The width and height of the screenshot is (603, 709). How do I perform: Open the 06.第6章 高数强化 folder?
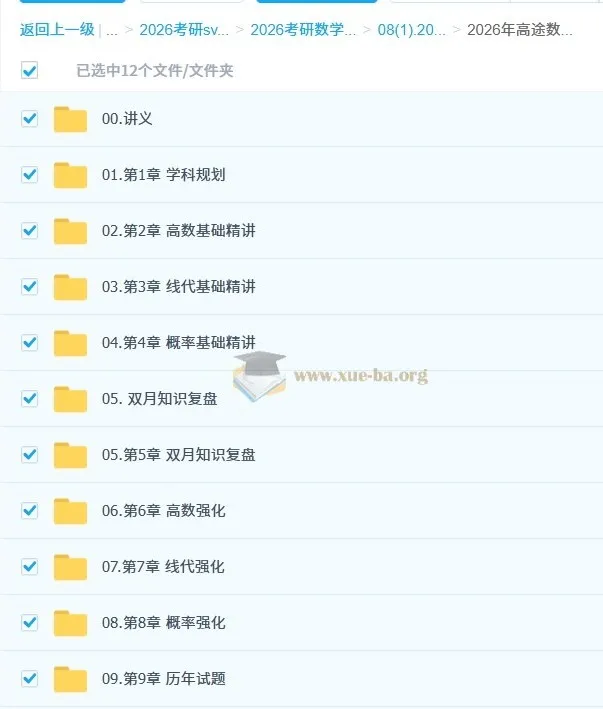(163, 511)
